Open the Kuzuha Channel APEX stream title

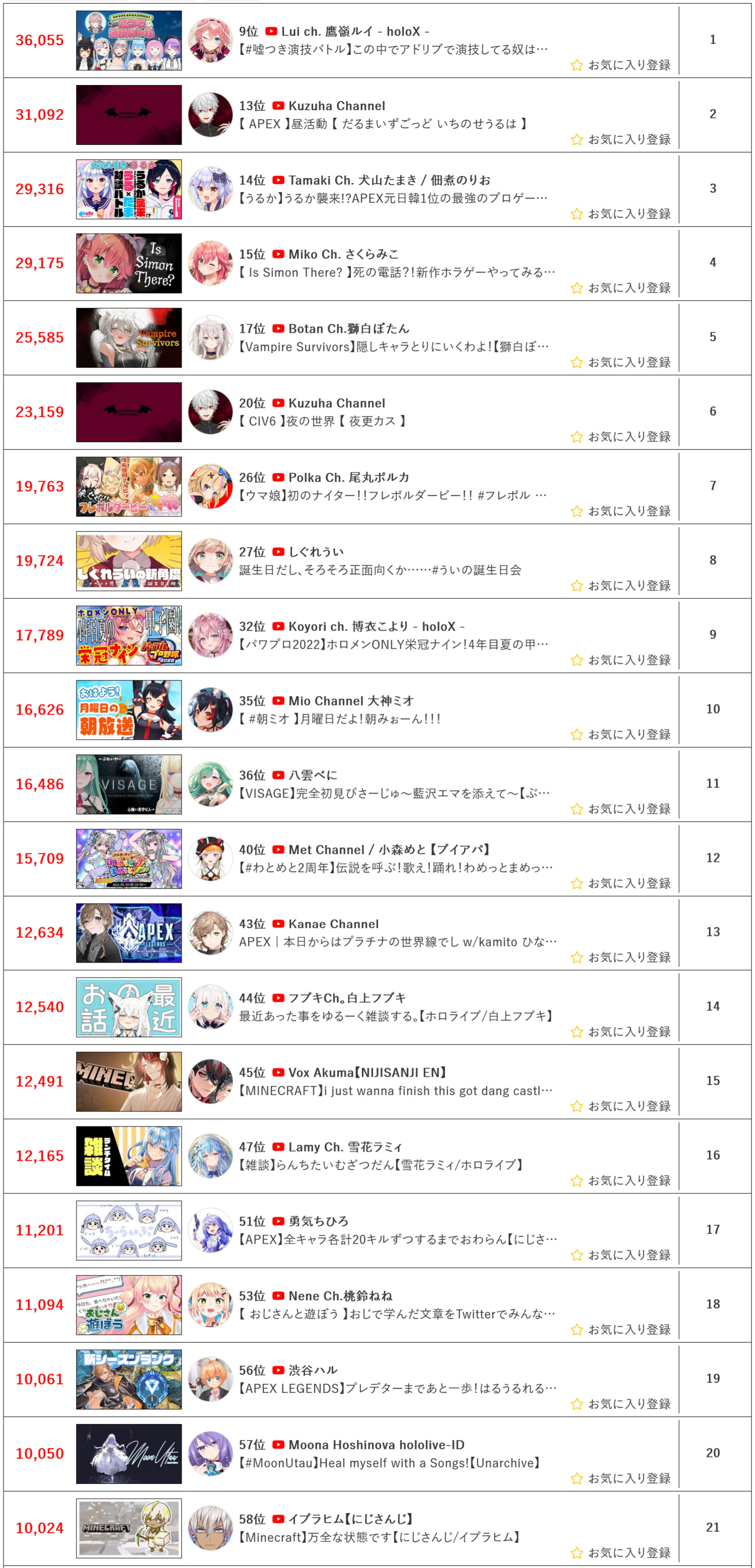(x=383, y=124)
